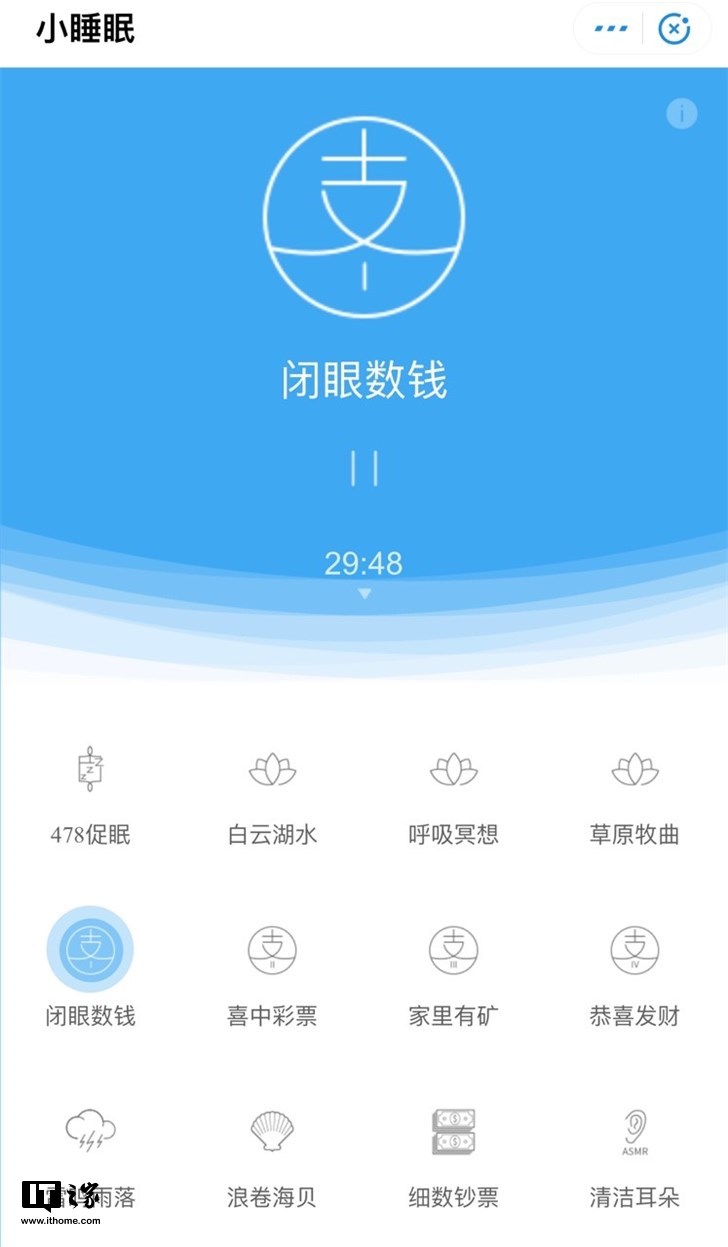This screenshot has height=1247, width=728.
Task: Close the 小睡眠 mini-program
Action: (675, 29)
